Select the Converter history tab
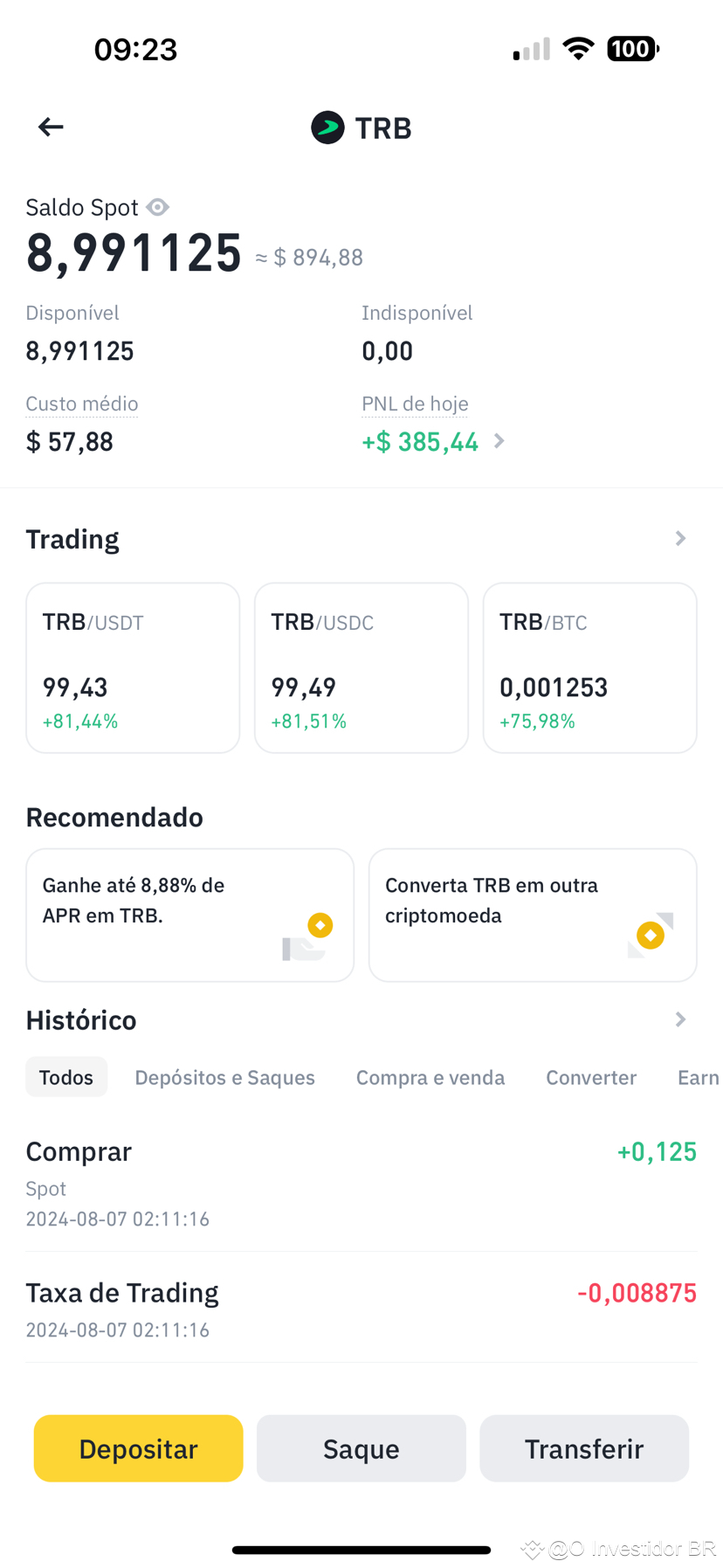The image size is (723, 1568). pyautogui.click(x=591, y=1077)
